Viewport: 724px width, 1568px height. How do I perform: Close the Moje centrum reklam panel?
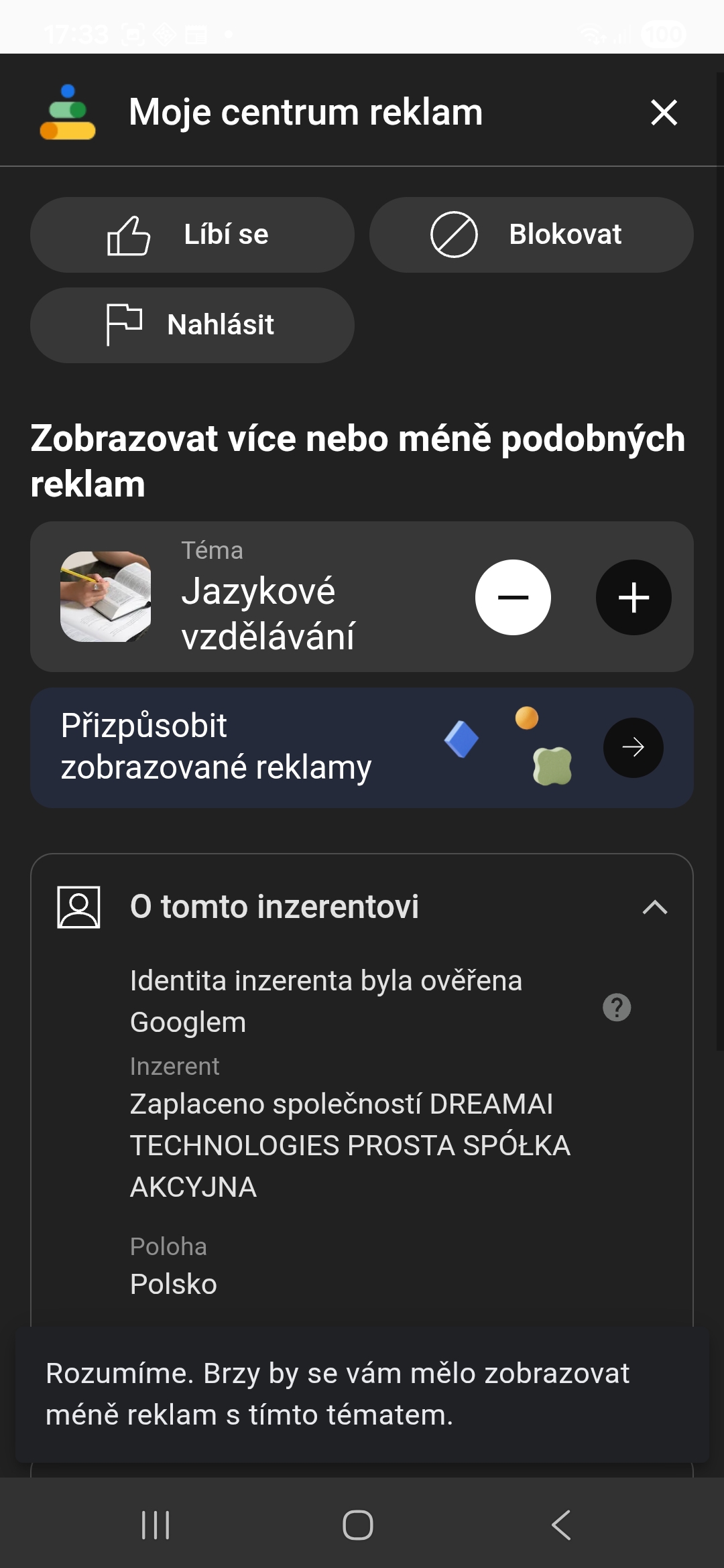(x=664, y=112)
